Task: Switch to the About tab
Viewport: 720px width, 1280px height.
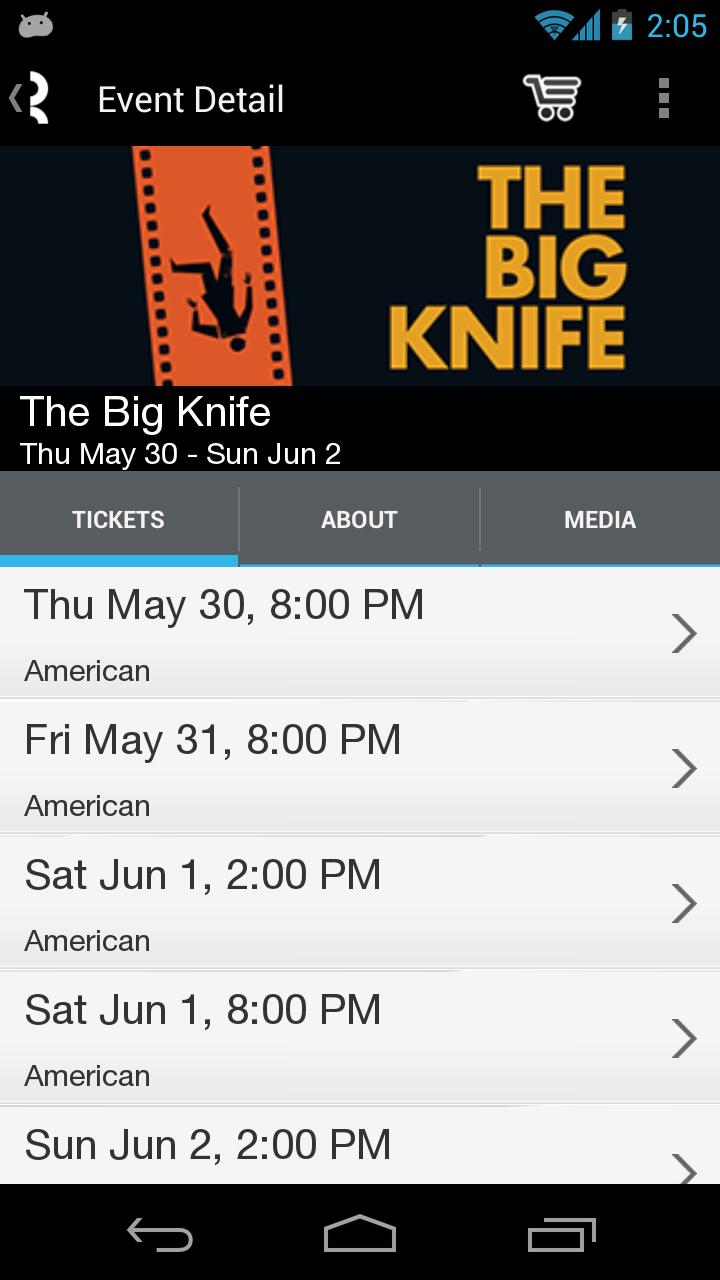Action: (x=359, y=520)
